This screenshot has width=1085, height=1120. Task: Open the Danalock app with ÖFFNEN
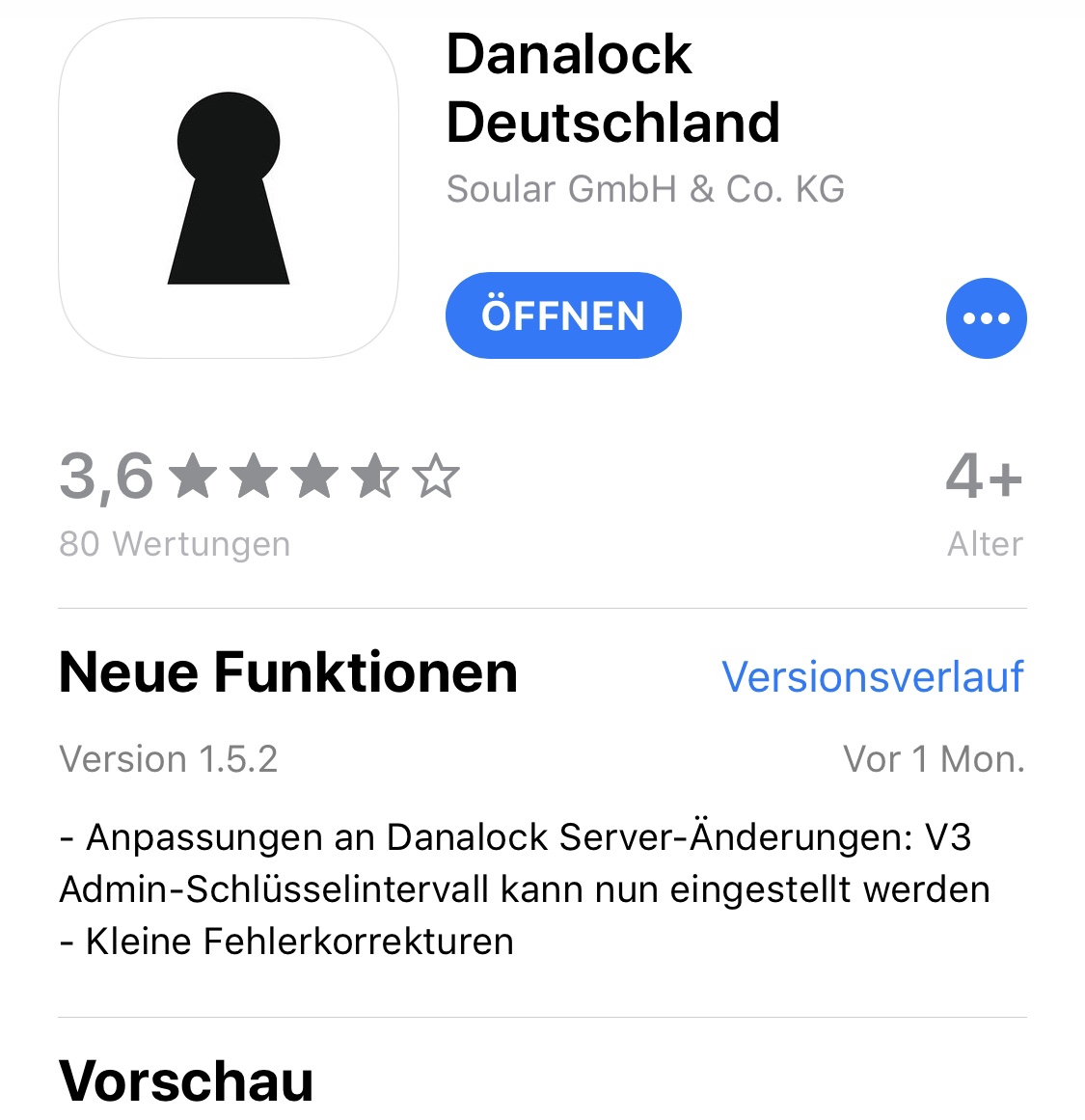(563, 315)
